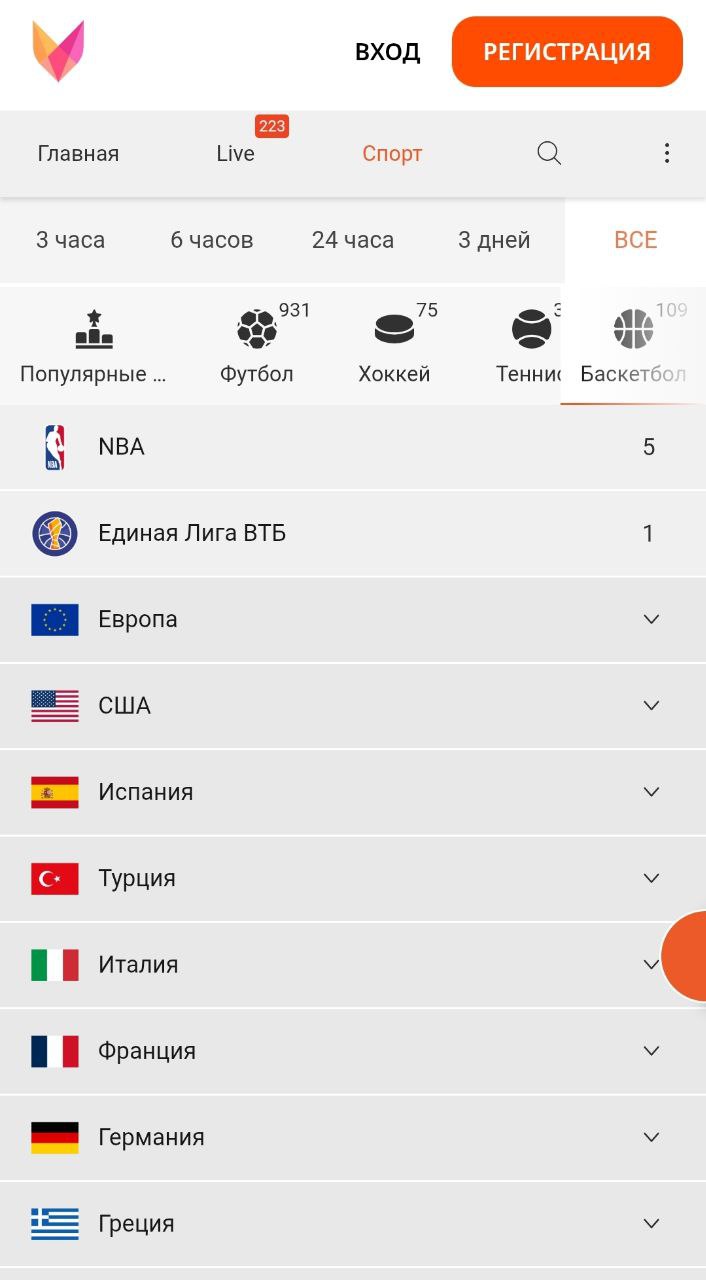Switch to the Главная tab

[78, 154]
